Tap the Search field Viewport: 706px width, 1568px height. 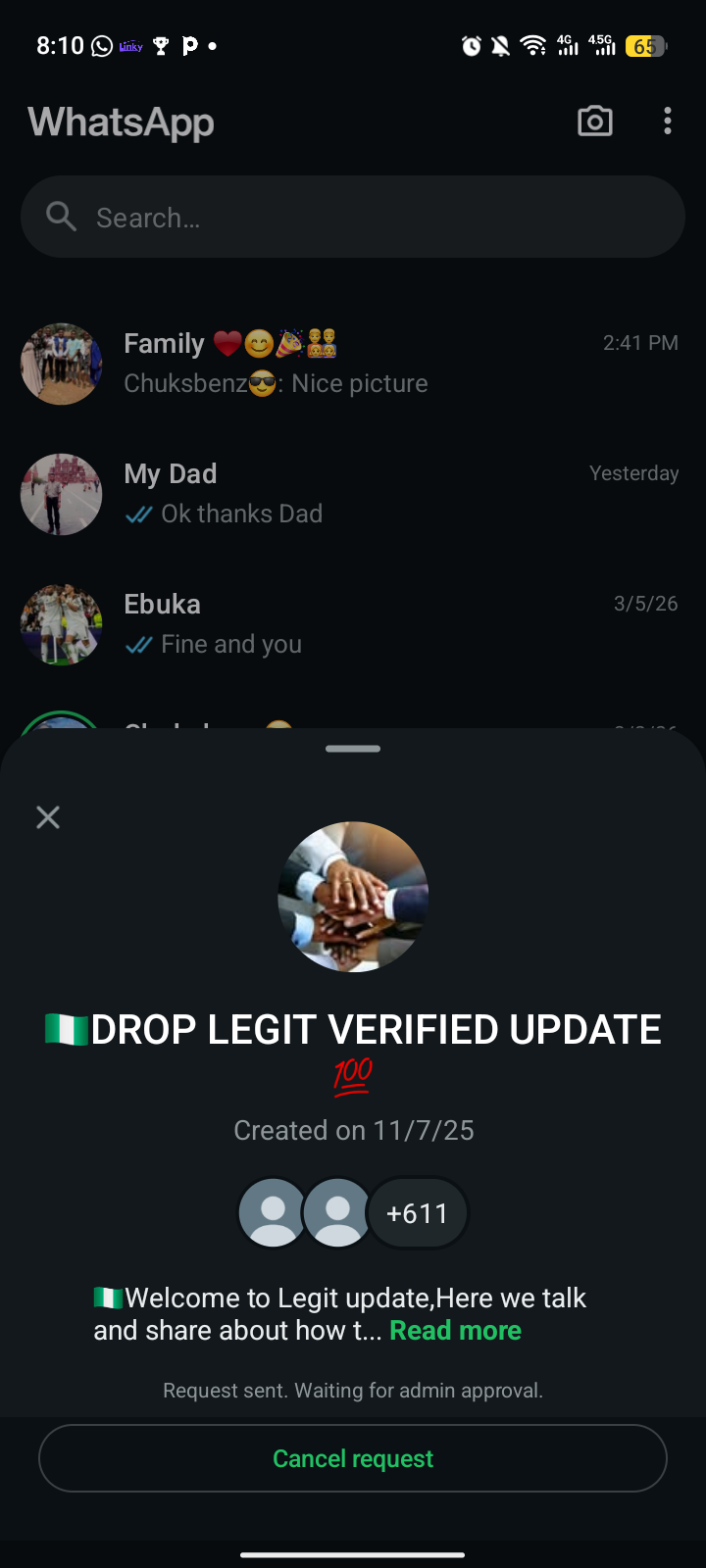coord(353,217)
